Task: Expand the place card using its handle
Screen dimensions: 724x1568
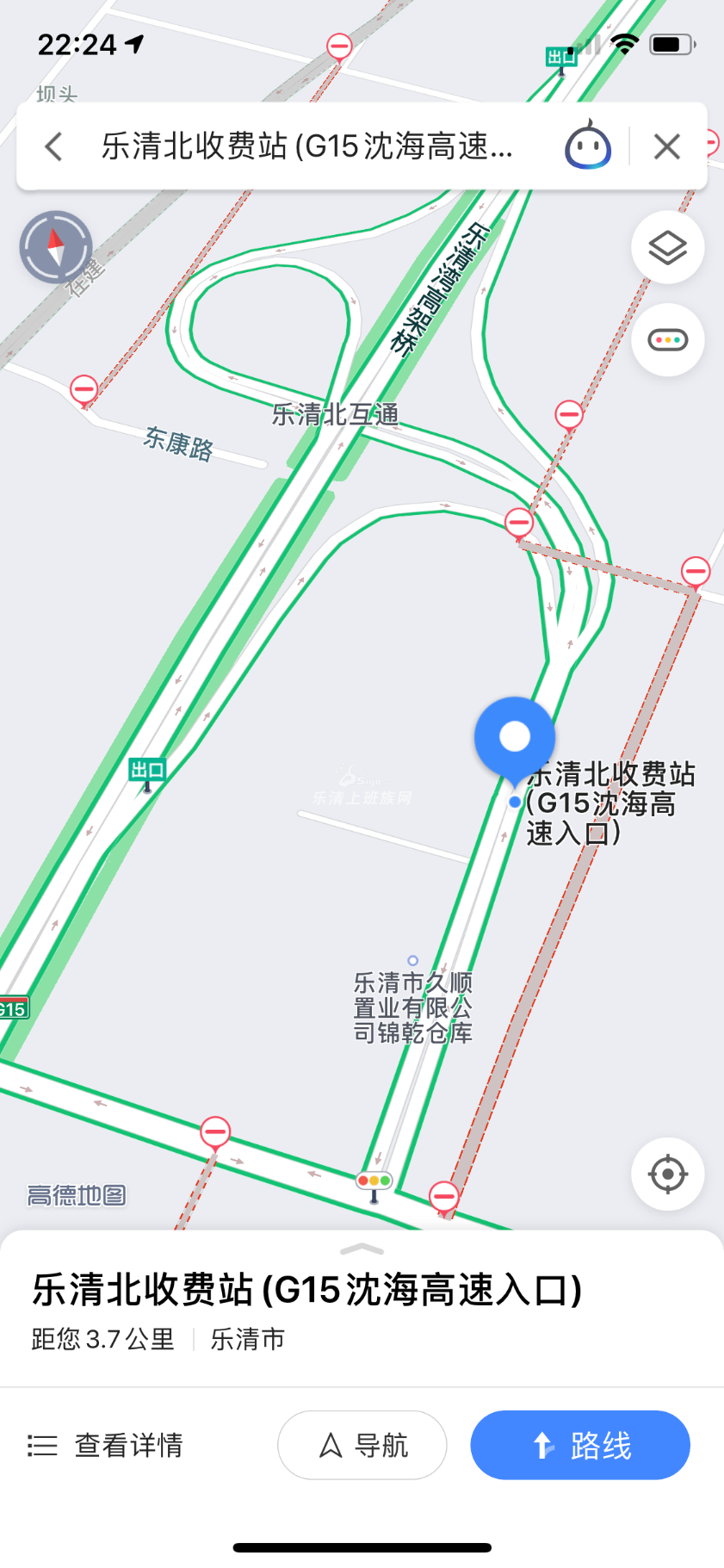Action: pos(362,1249)
